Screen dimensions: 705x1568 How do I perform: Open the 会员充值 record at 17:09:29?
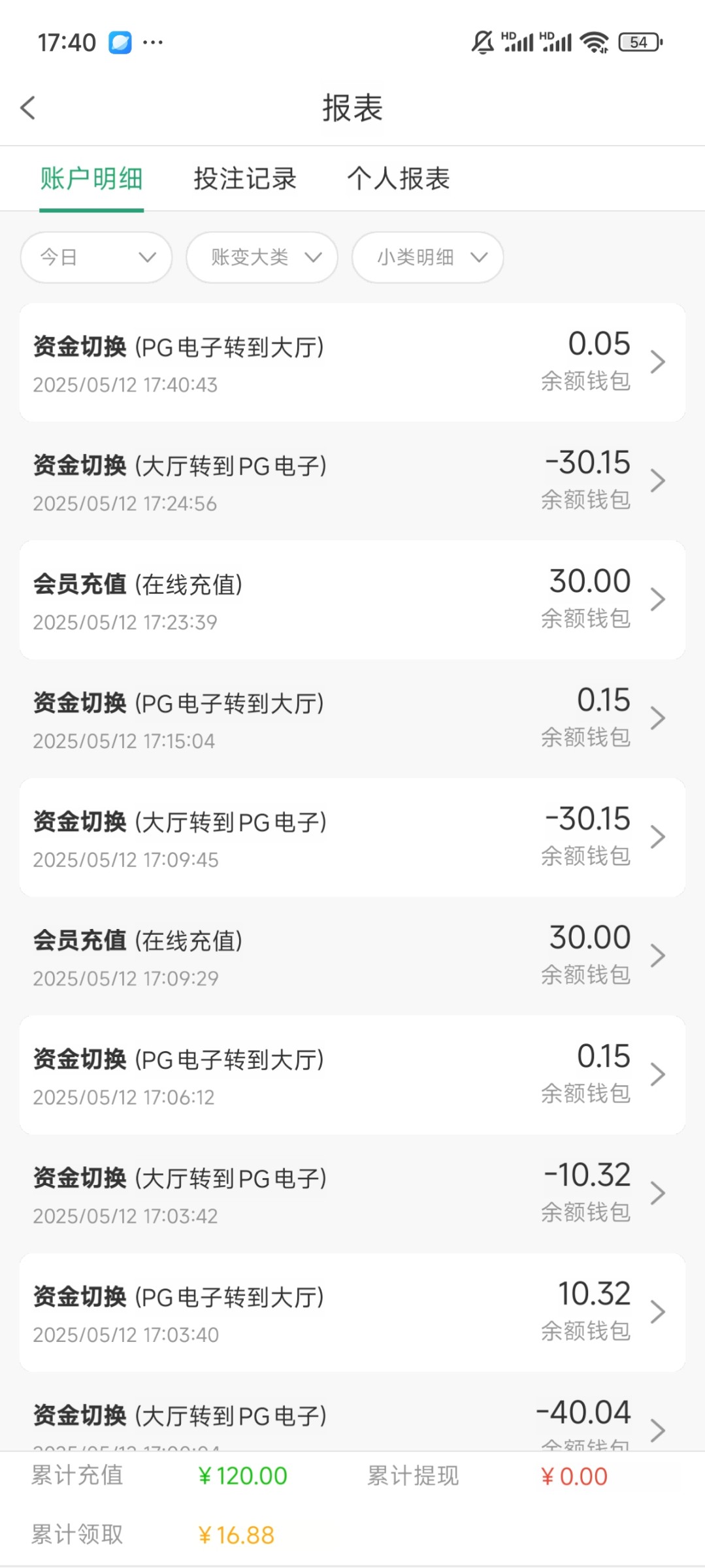click(352, 956)
